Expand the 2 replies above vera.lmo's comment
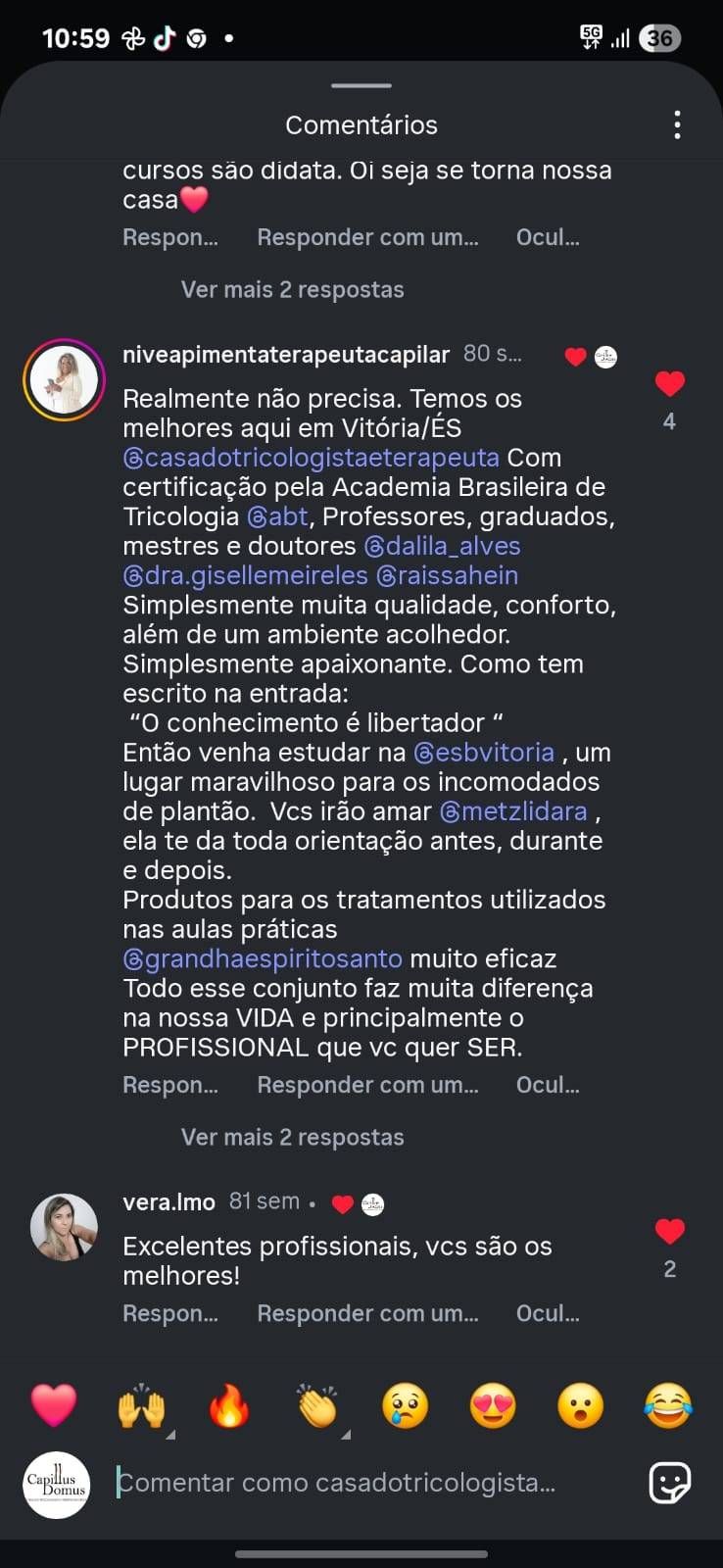This screenshot has height=1568, width=723. (x=292, y=1138)
